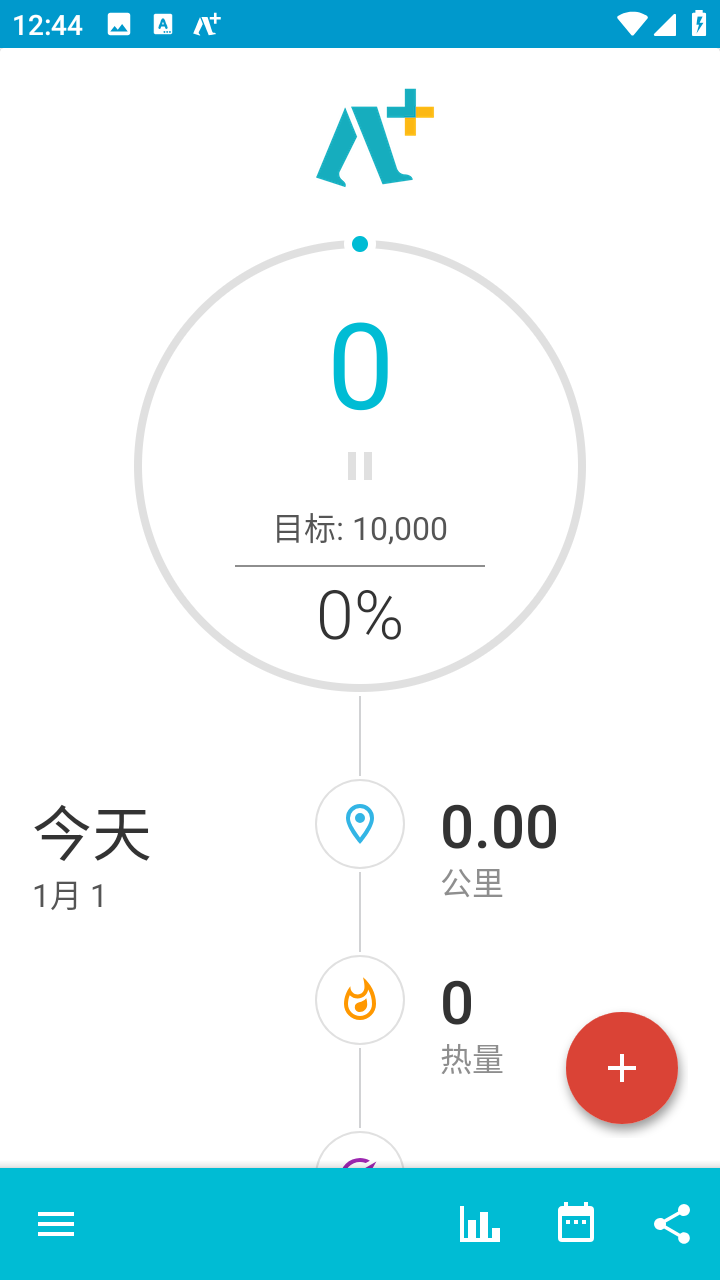Viewport: 720px width, 1280px height.
Task: Open the distance location icon
Action: pos(360,824)
